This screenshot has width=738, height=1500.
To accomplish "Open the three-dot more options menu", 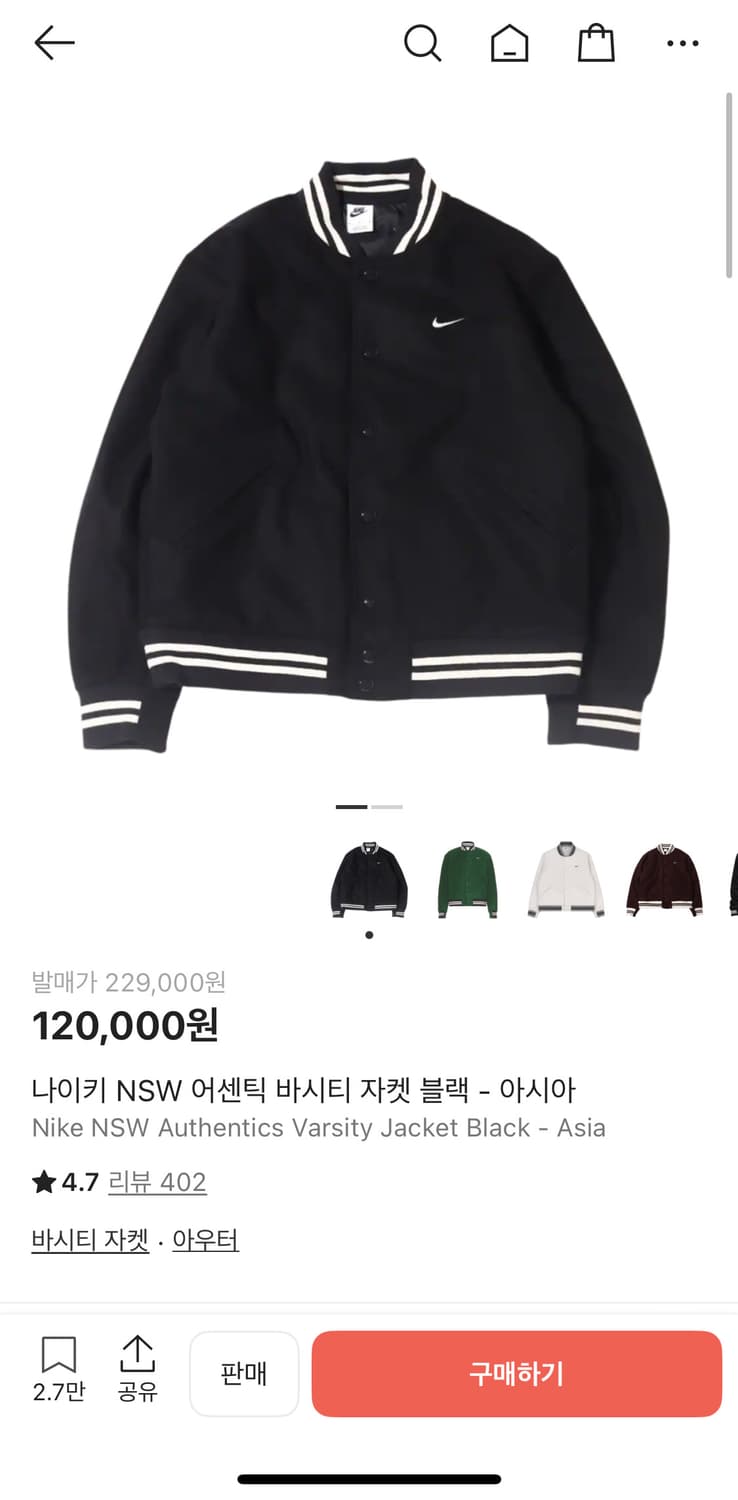I will click(683, 43).
